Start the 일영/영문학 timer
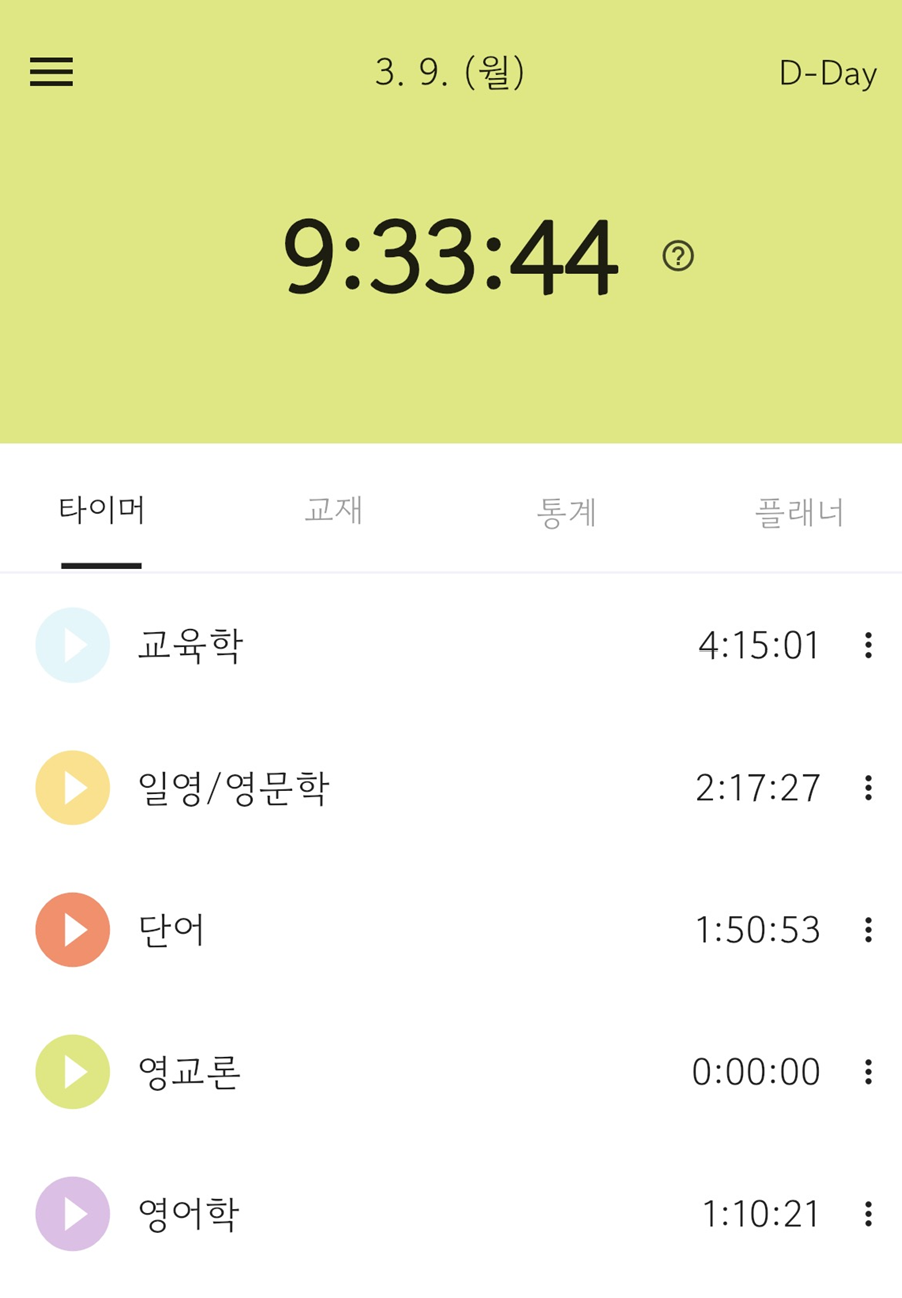902x1298 pixels. [x=72, y=788]
